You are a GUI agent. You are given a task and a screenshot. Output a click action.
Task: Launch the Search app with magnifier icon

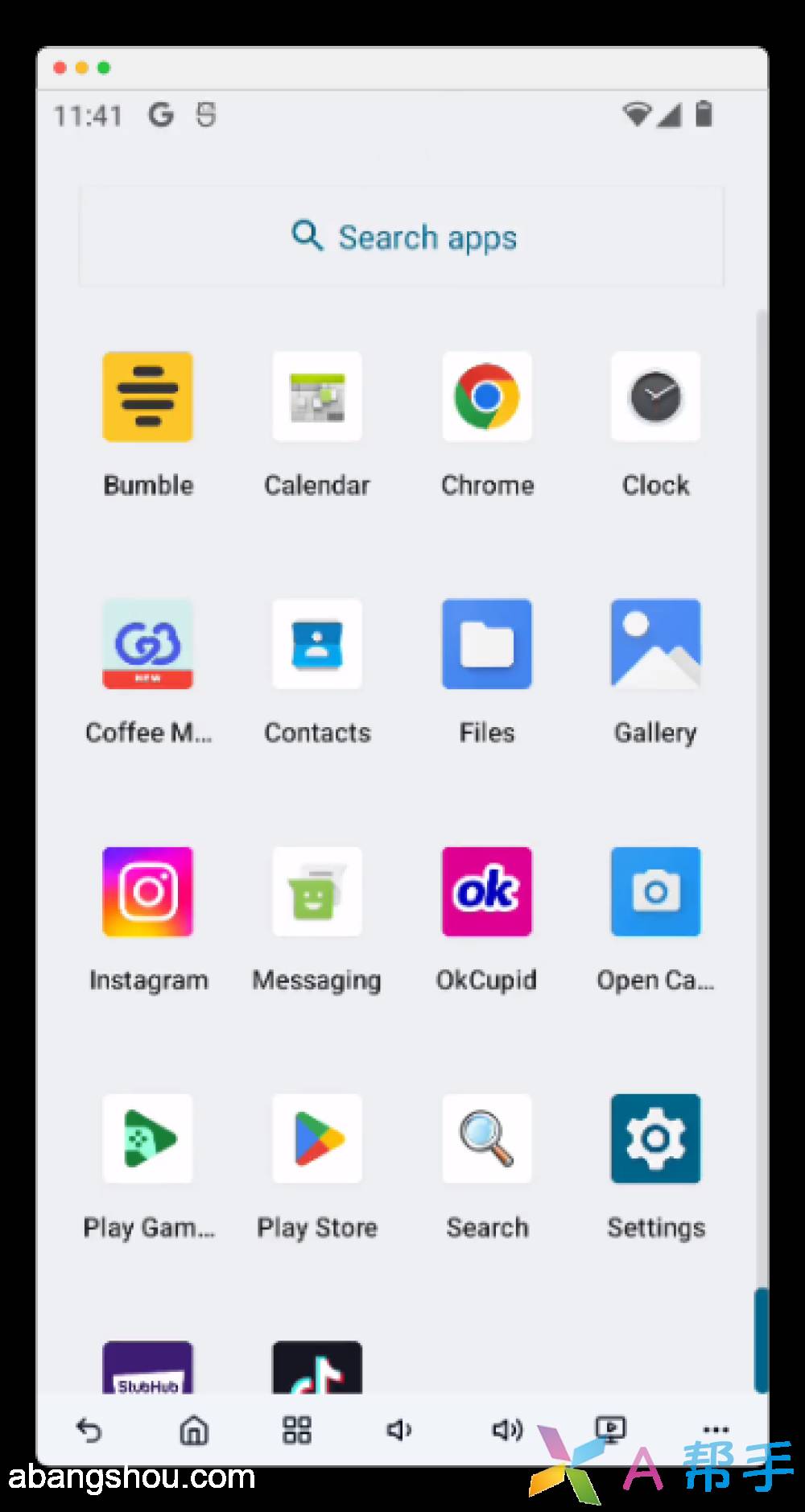pyautogui.click(x=486, y=1138)
